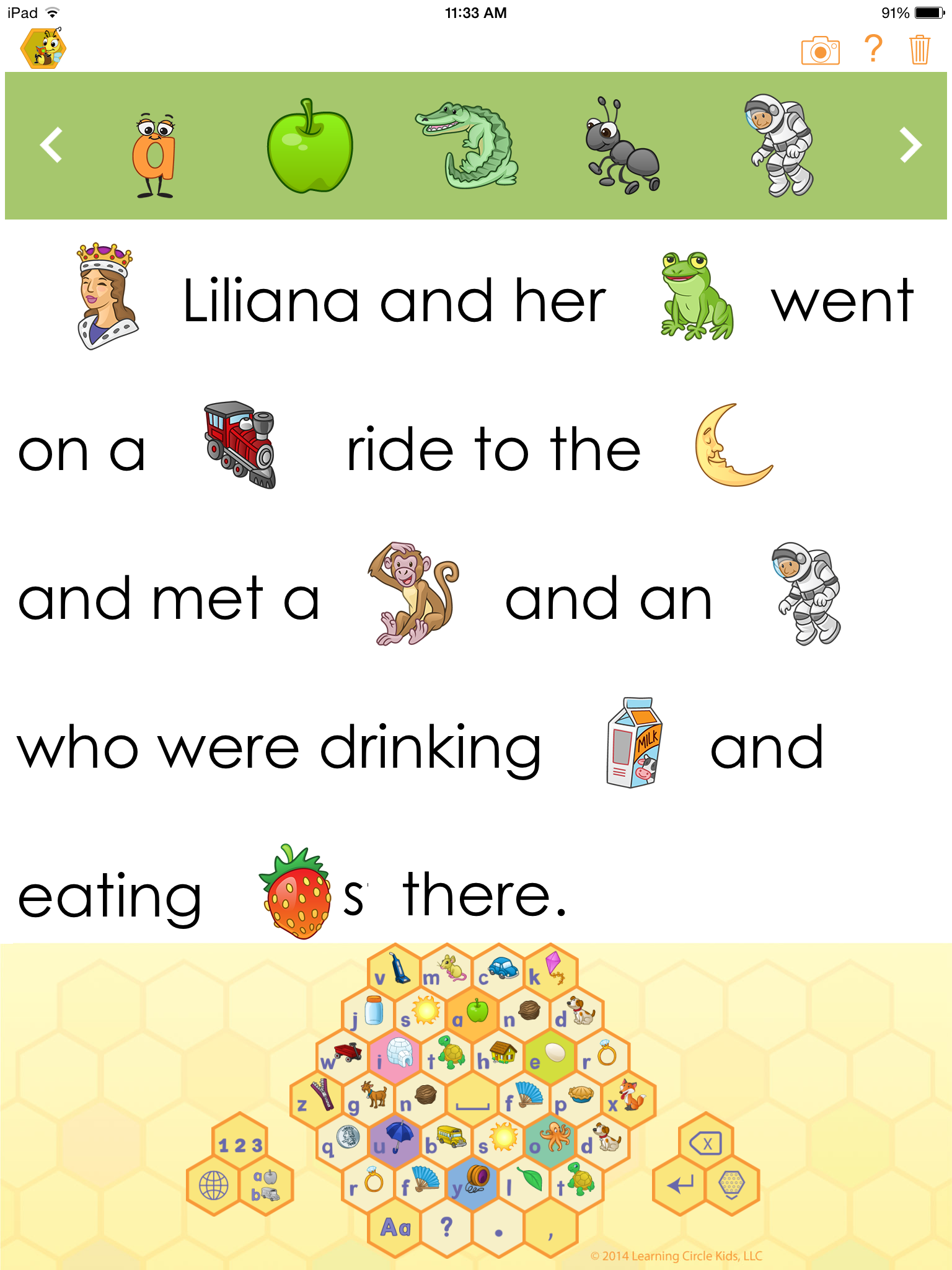Viewport: 952px width, 1270px height.
Task: Open the bee home icon
Action: (x=43, y=48)
